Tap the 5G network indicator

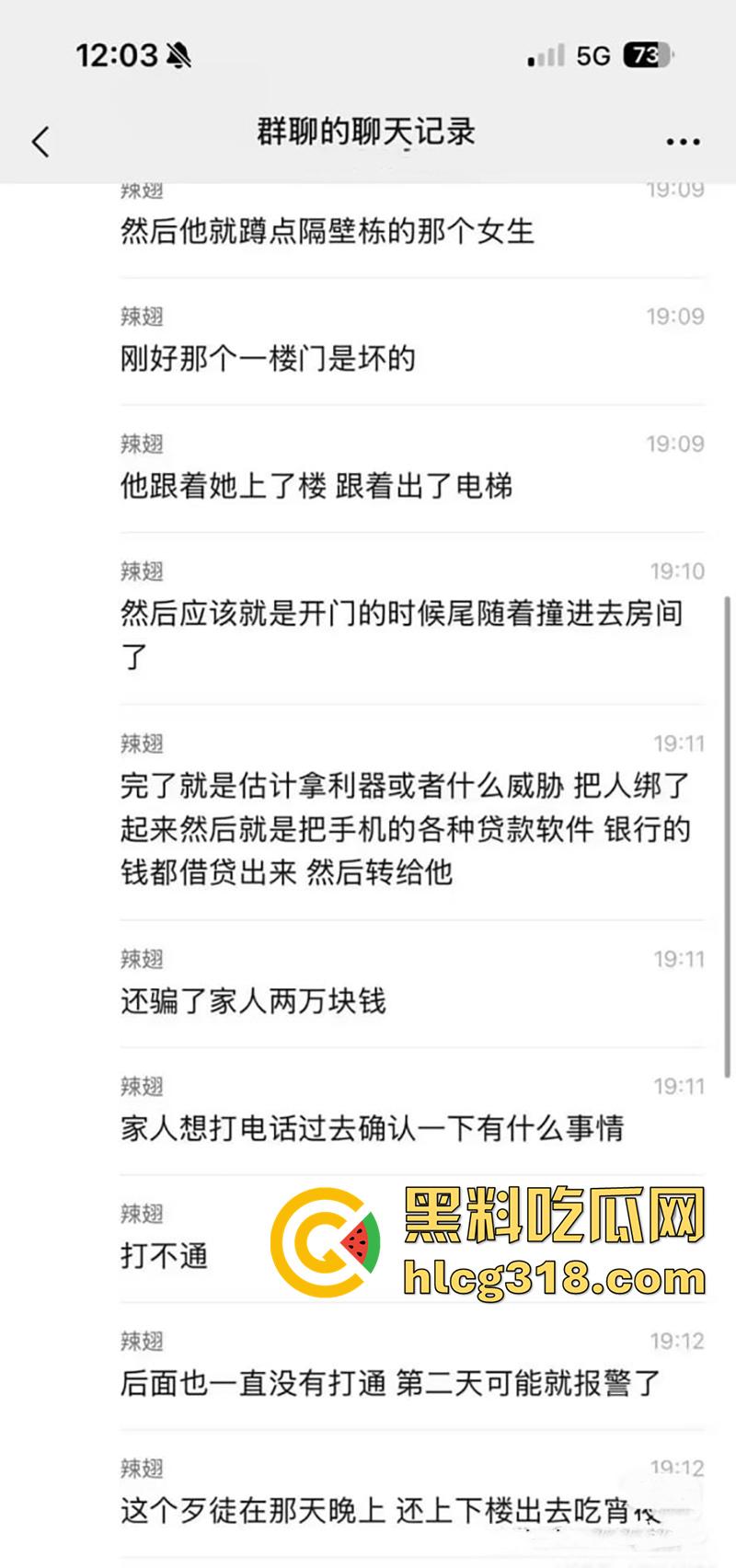(x=593, y=55)
